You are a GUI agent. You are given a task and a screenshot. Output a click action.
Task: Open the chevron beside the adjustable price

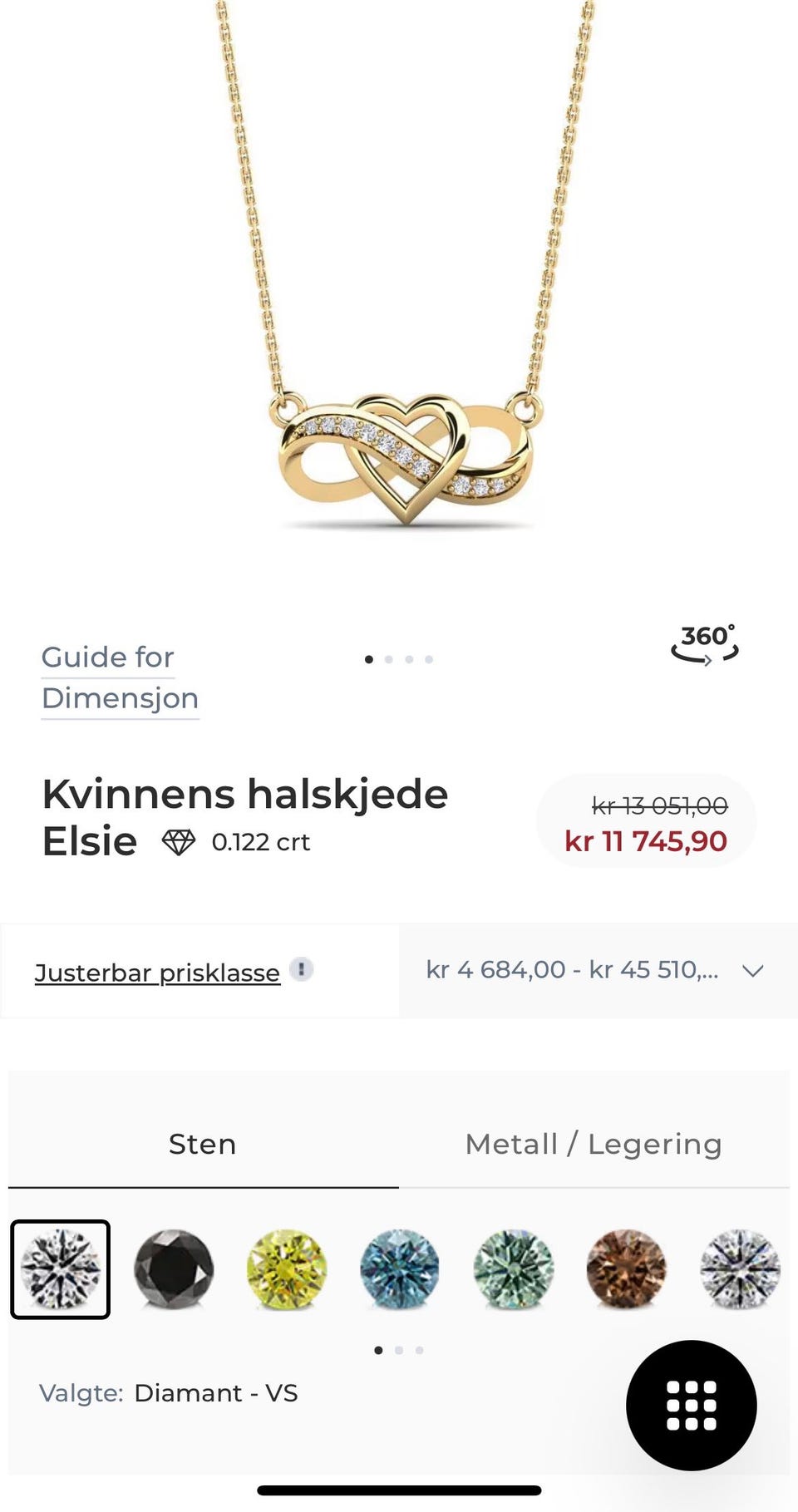(754, 970)
